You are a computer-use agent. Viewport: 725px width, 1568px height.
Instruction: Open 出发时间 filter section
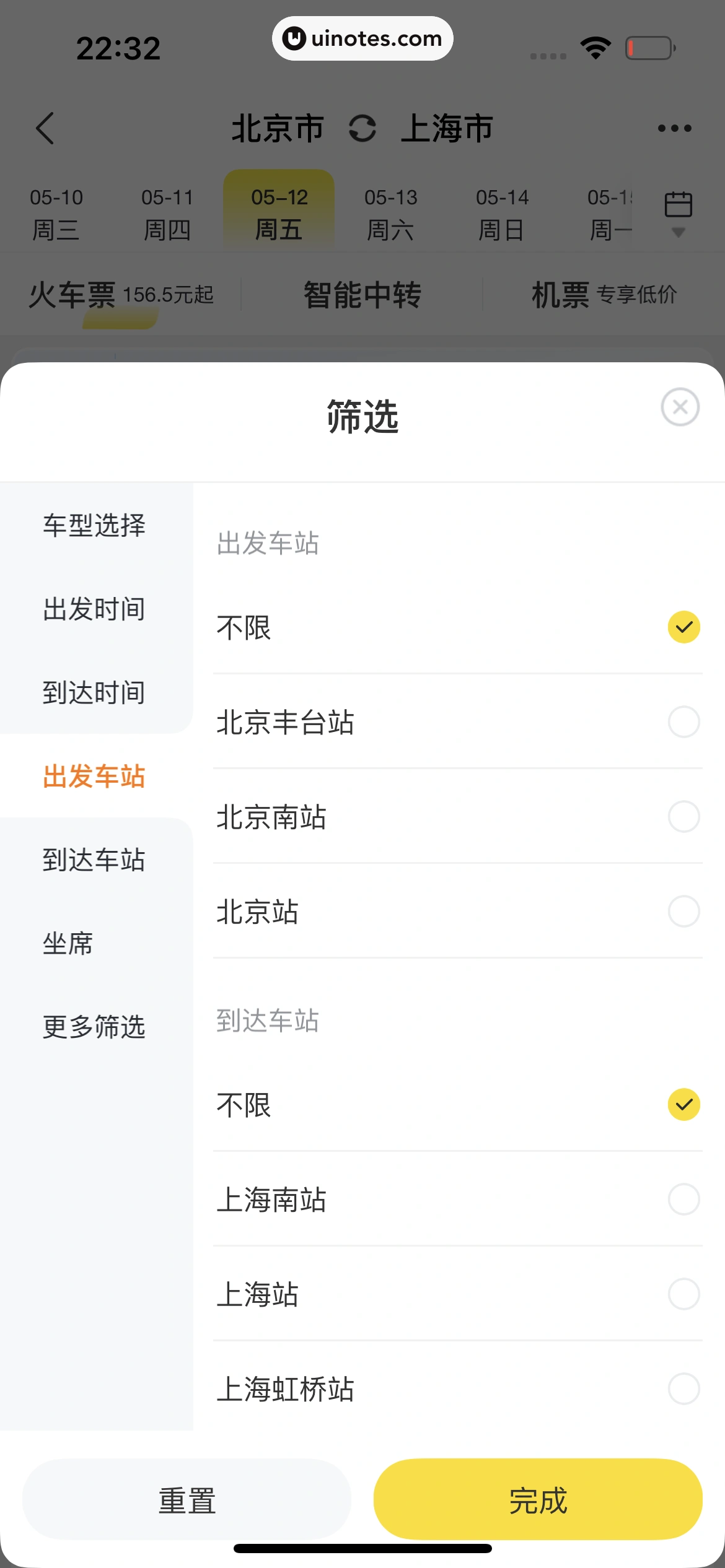coord(94,609)
